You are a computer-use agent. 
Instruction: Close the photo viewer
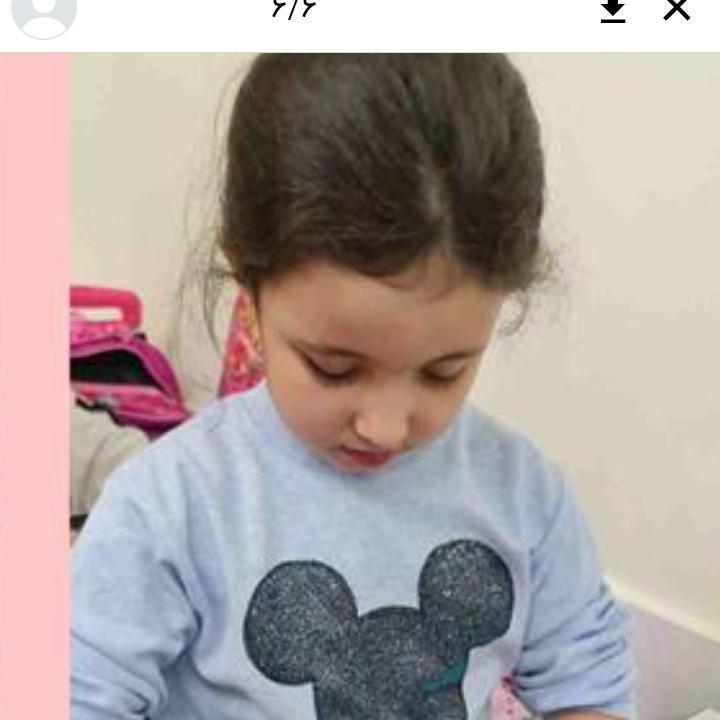coord(677,10)
